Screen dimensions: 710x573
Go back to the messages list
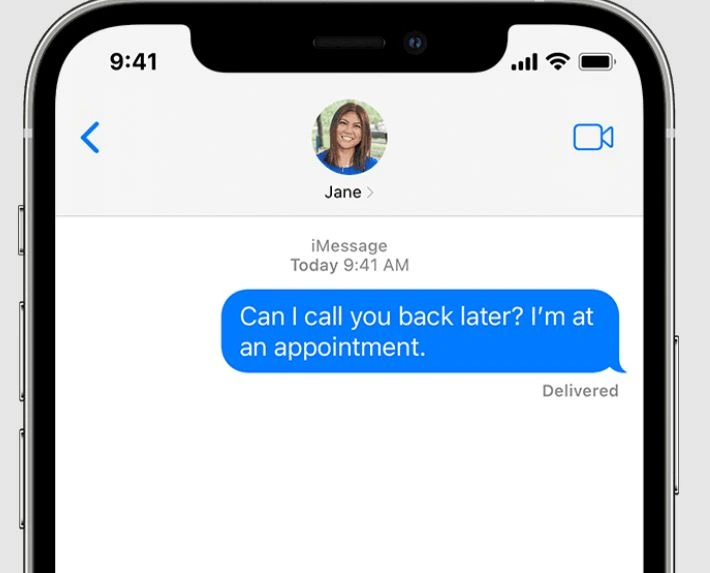(x=90, y=137)
